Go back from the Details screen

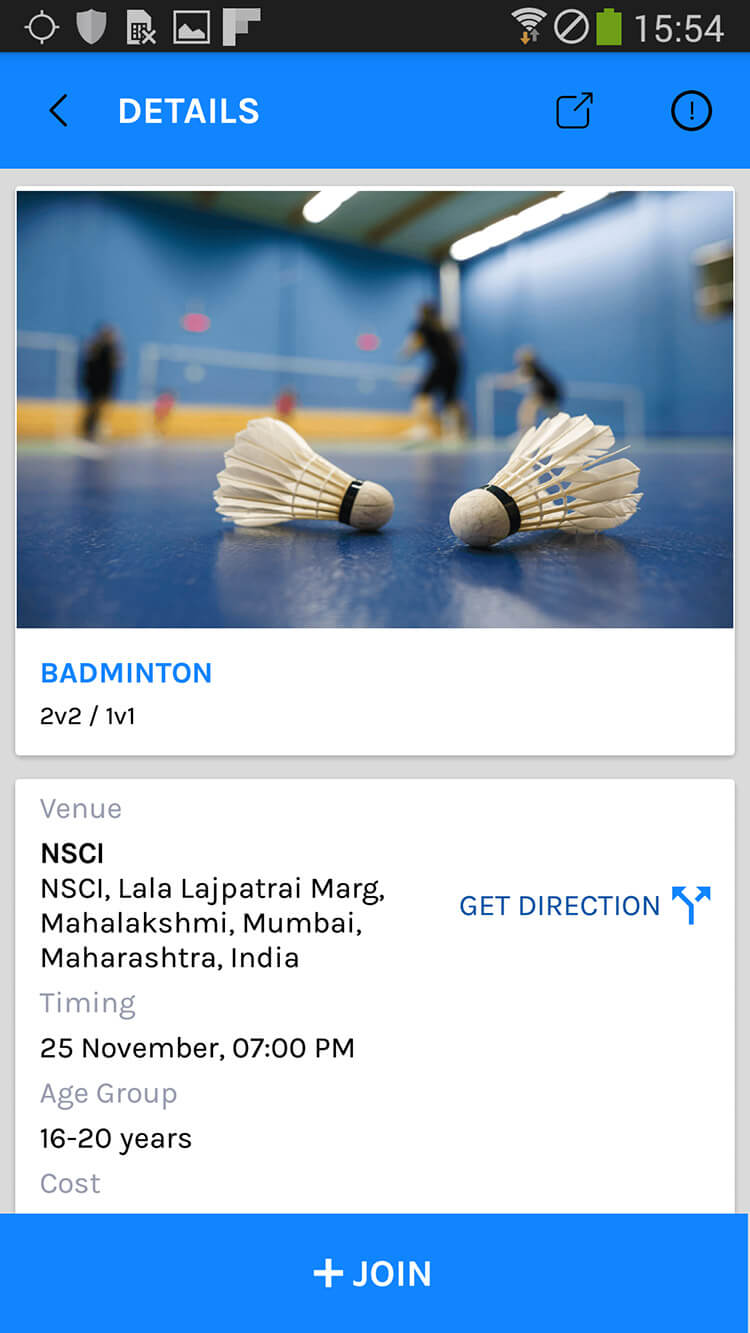point(58,111)
